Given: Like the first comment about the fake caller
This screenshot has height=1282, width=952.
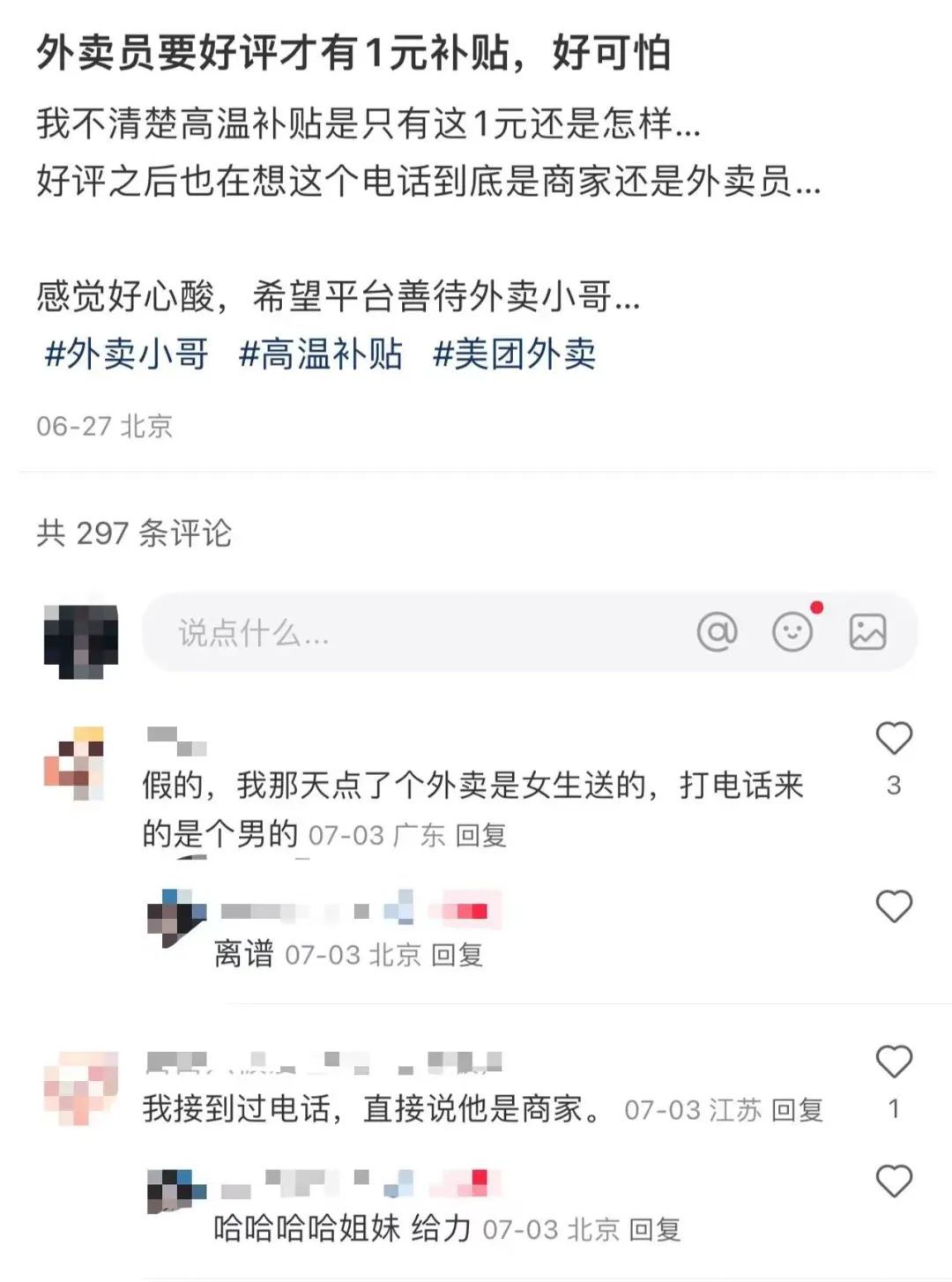Looking at the screenshot, I should pyautogui.click(x=892, y=737).
